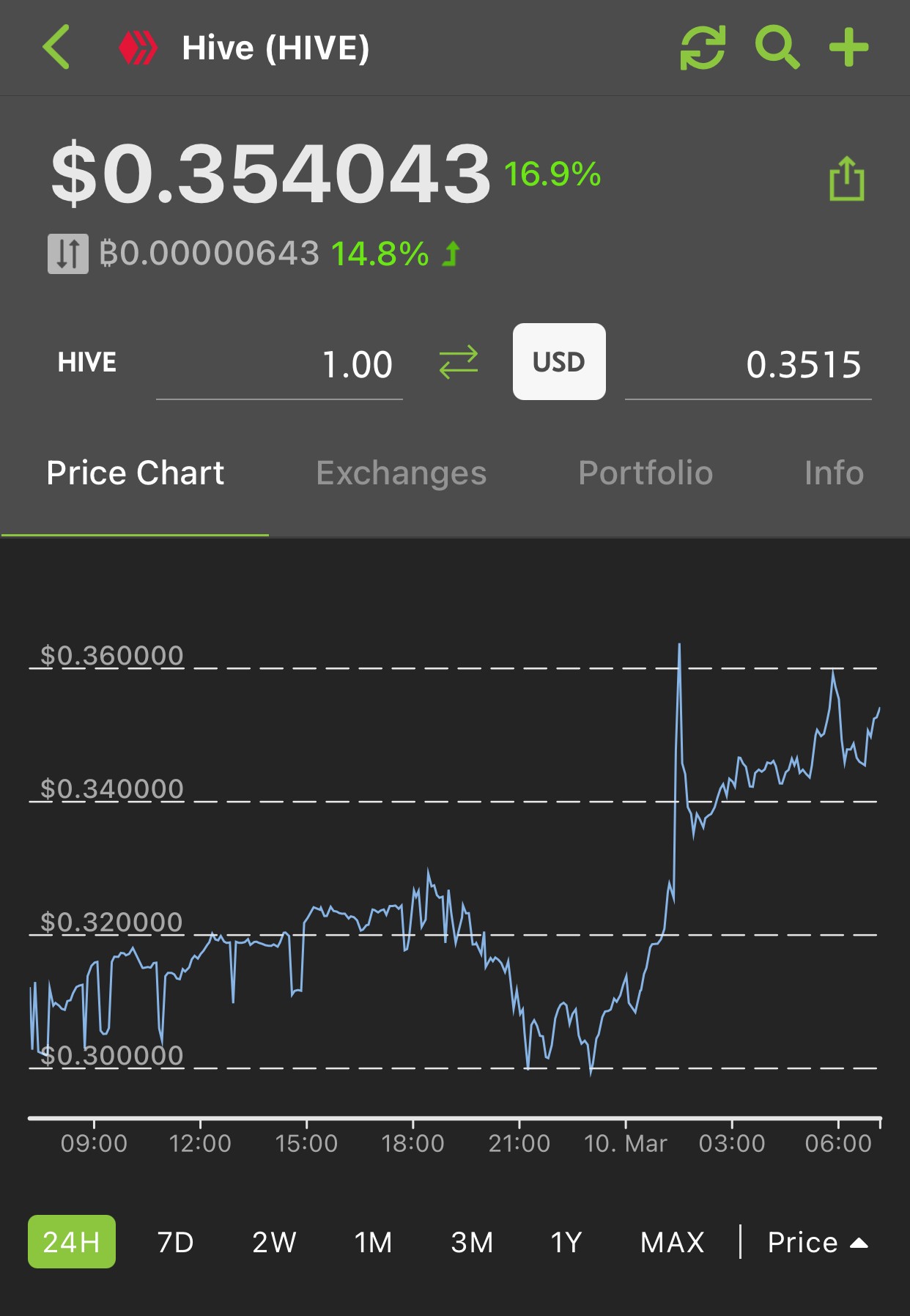Select the 2W chart range
The width and height of the screenshot is (910, 1316).
pyautogui.click(x=274, y=1242)
